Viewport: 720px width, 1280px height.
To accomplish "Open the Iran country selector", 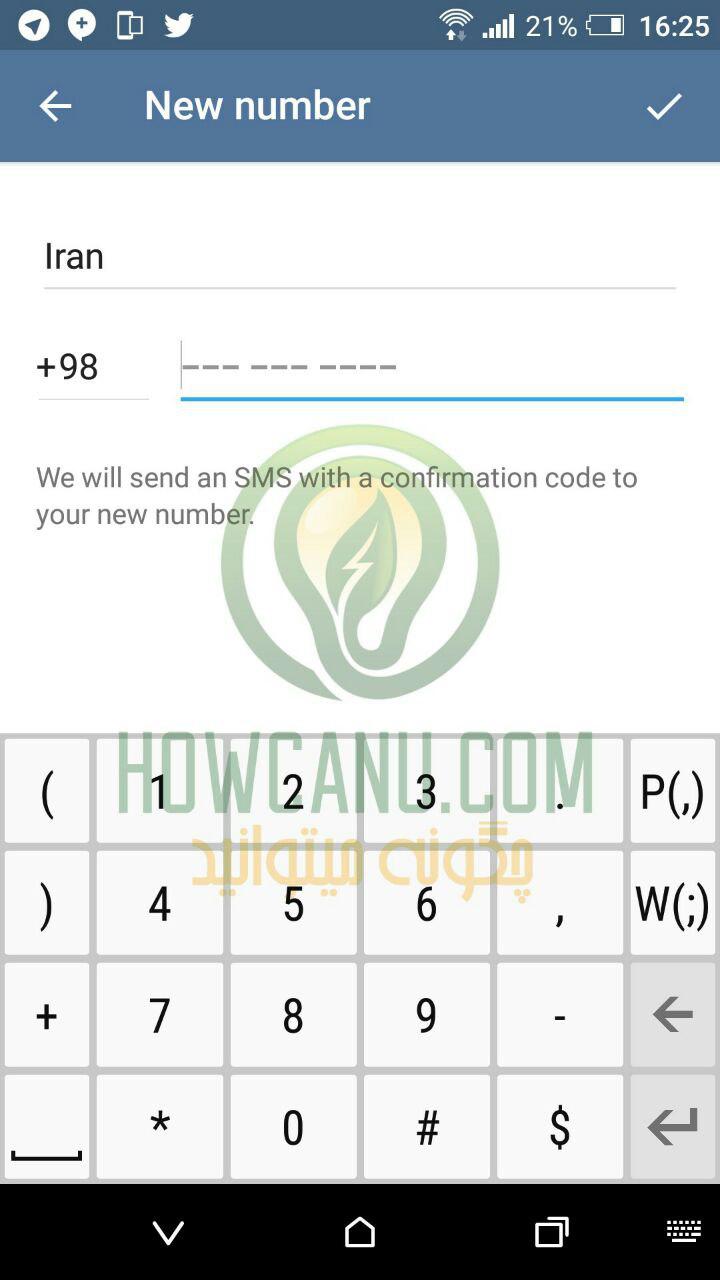I will pos(360,257).
